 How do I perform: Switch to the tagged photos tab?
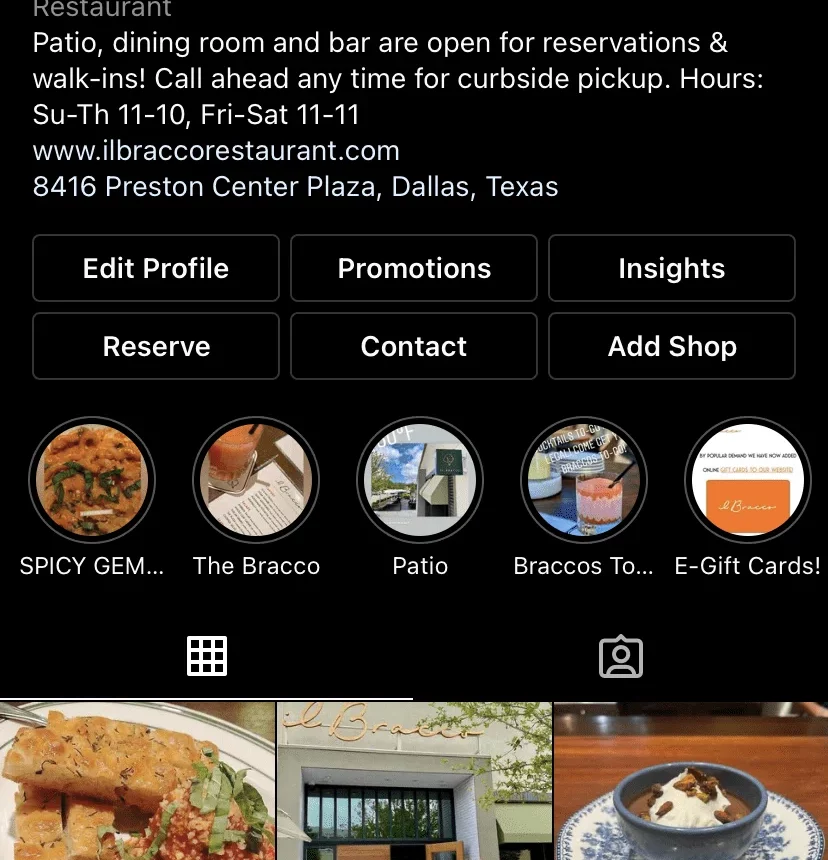tap(620, 656)
